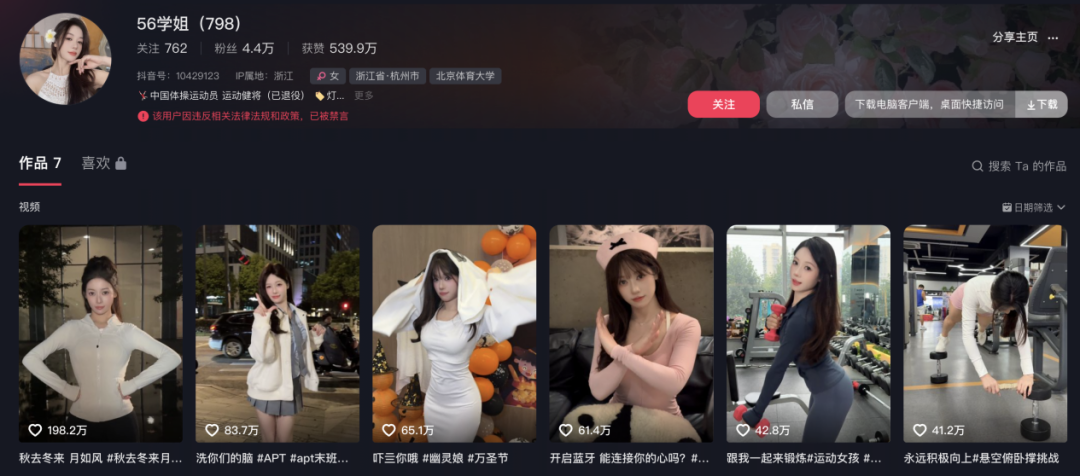Screen dimensions: 1080x476
Task: Open 私信 private message button
Action: pyautogui.click(x=802, y=104)
